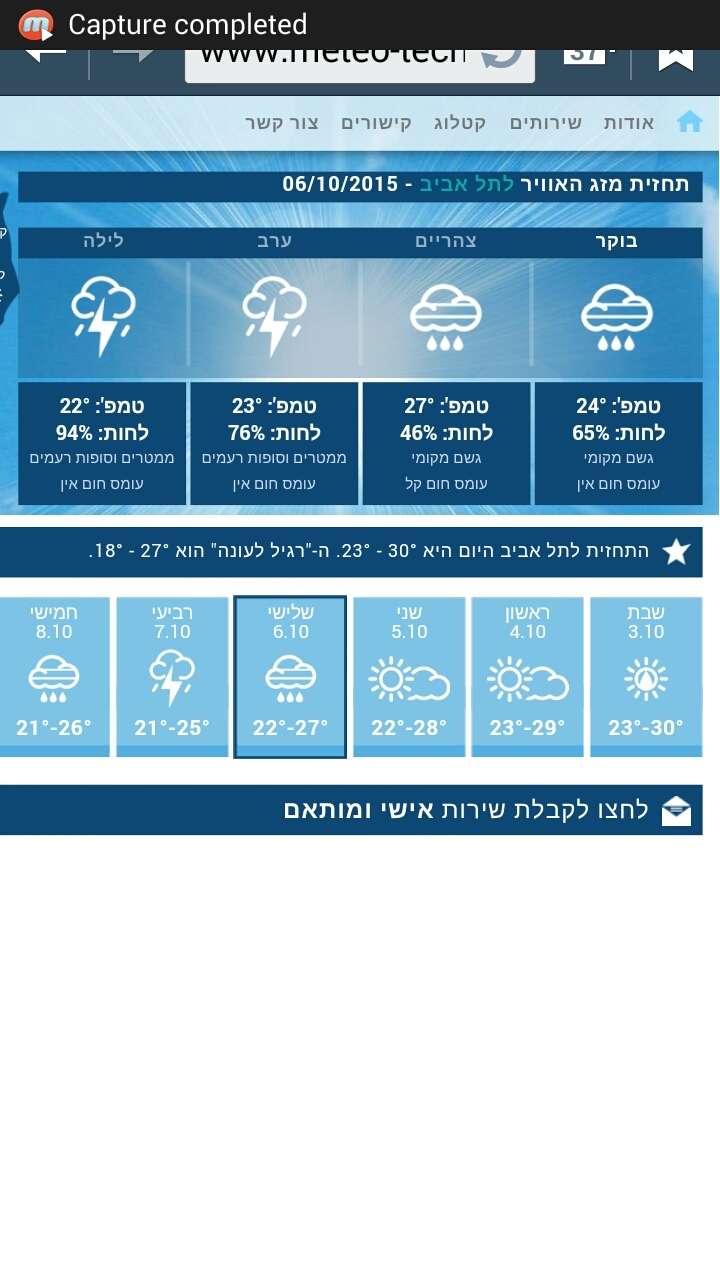Select the שבת 3.10 forecast card

pos(646,677)
